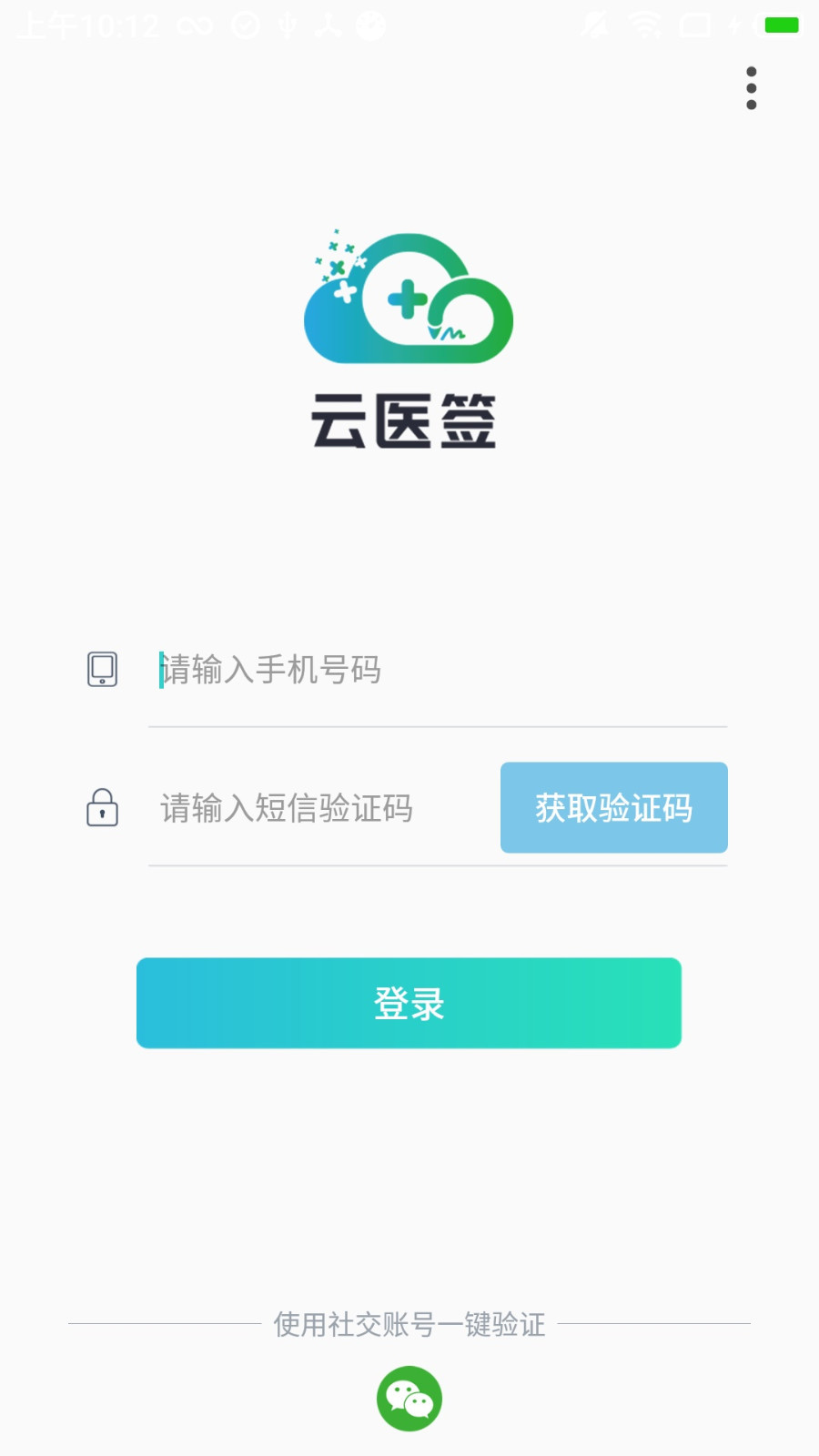Click the smiley face icon in the status bar
This screenshot has width=819, height=1456.
click(369, 25)
